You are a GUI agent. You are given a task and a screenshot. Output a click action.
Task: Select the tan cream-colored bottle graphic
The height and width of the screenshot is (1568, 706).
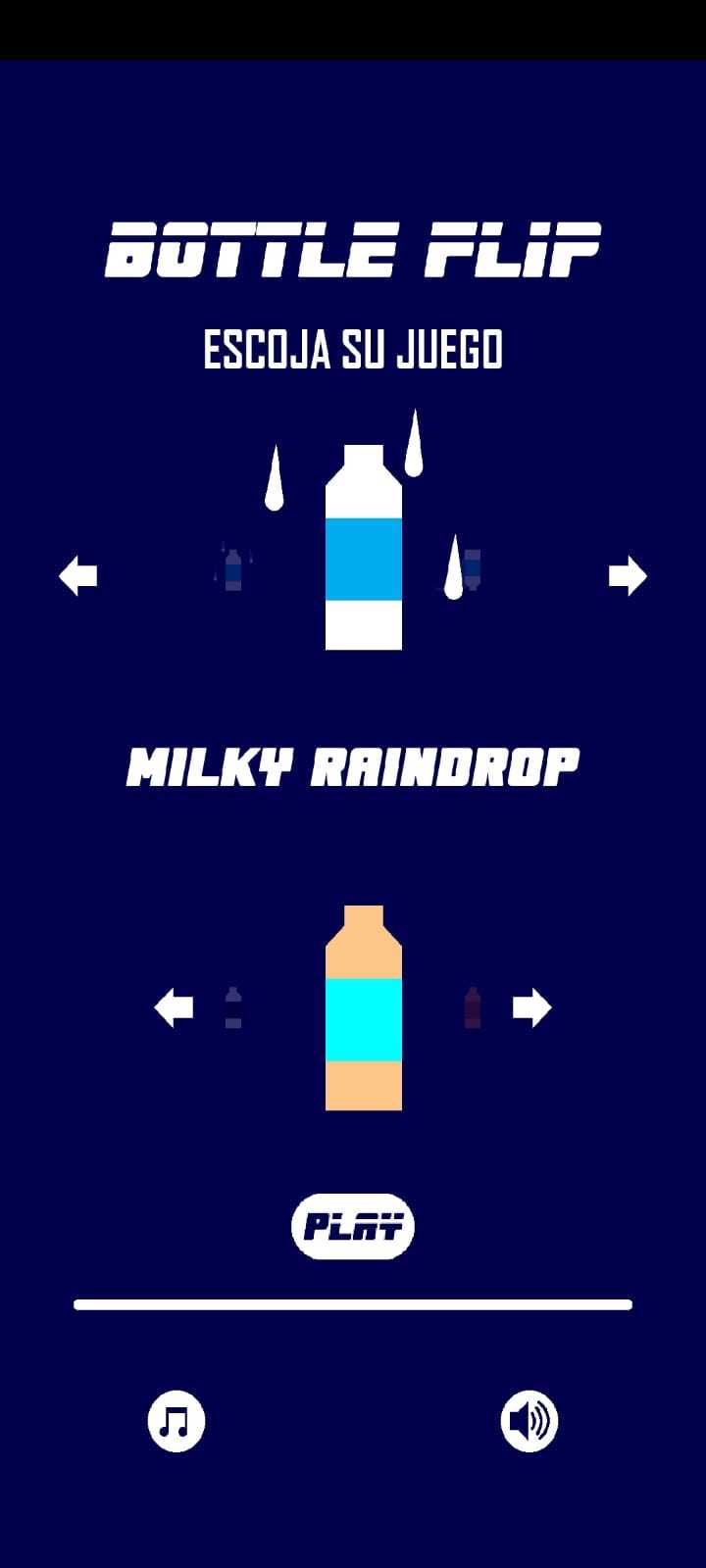pos(363,1004)
